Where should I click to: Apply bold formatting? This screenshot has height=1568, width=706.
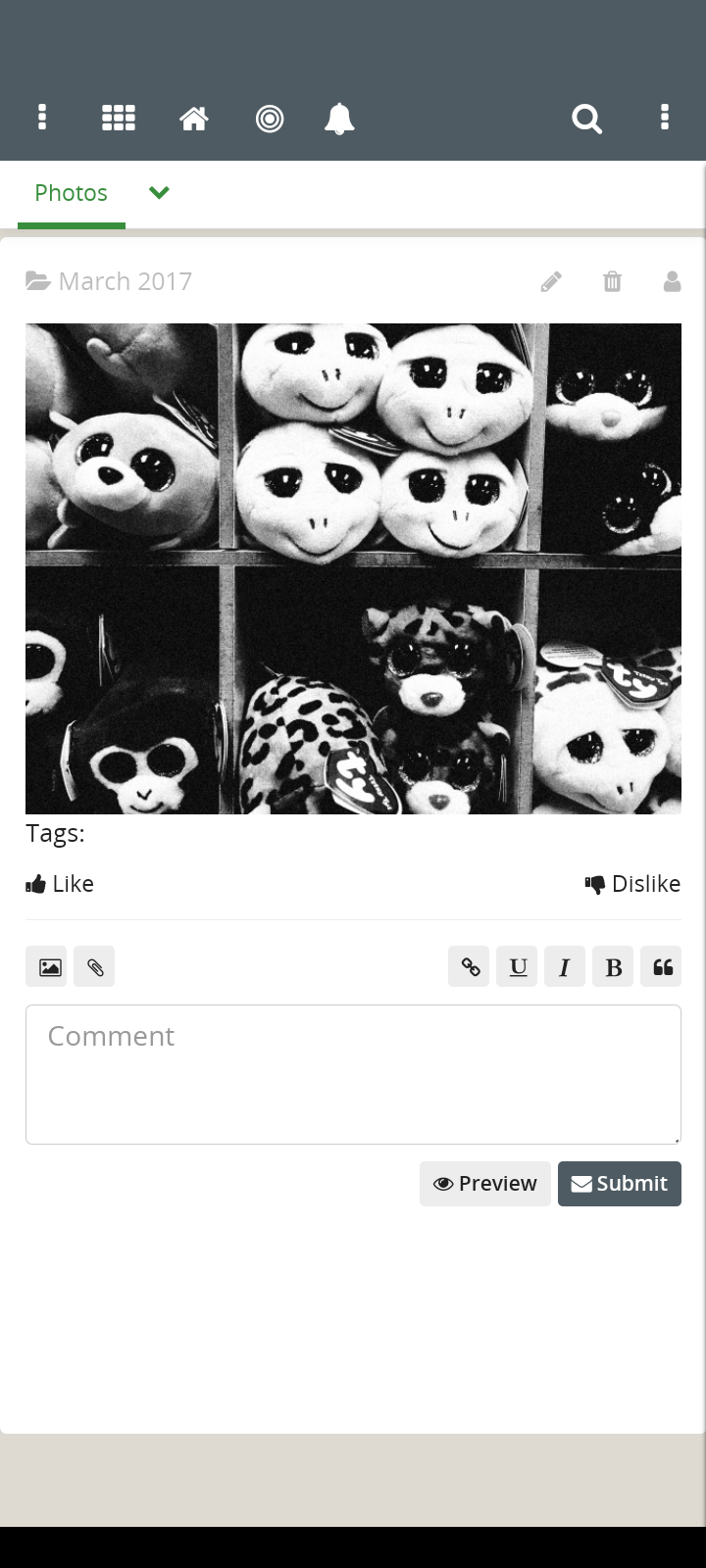(613, 967)
